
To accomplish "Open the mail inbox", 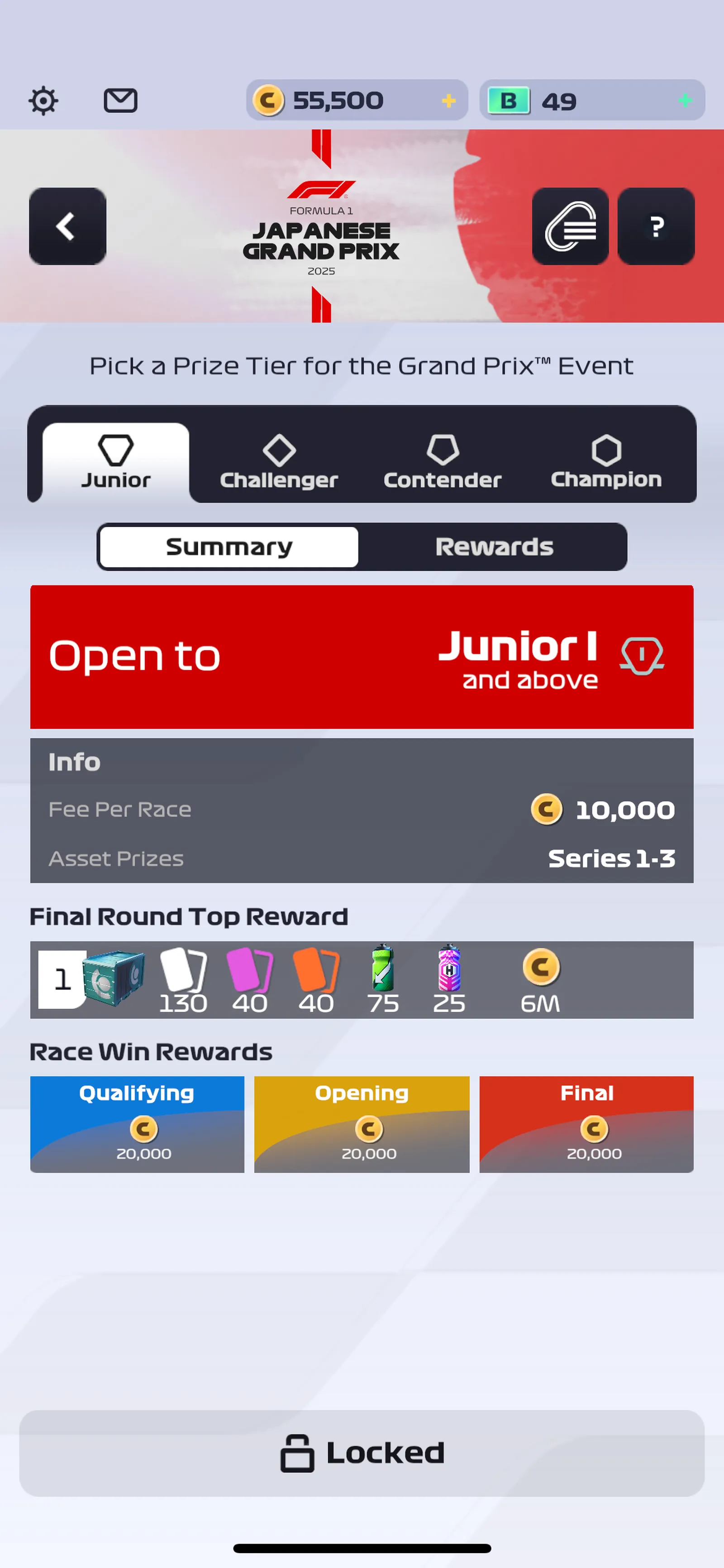I will click(120, 101).
